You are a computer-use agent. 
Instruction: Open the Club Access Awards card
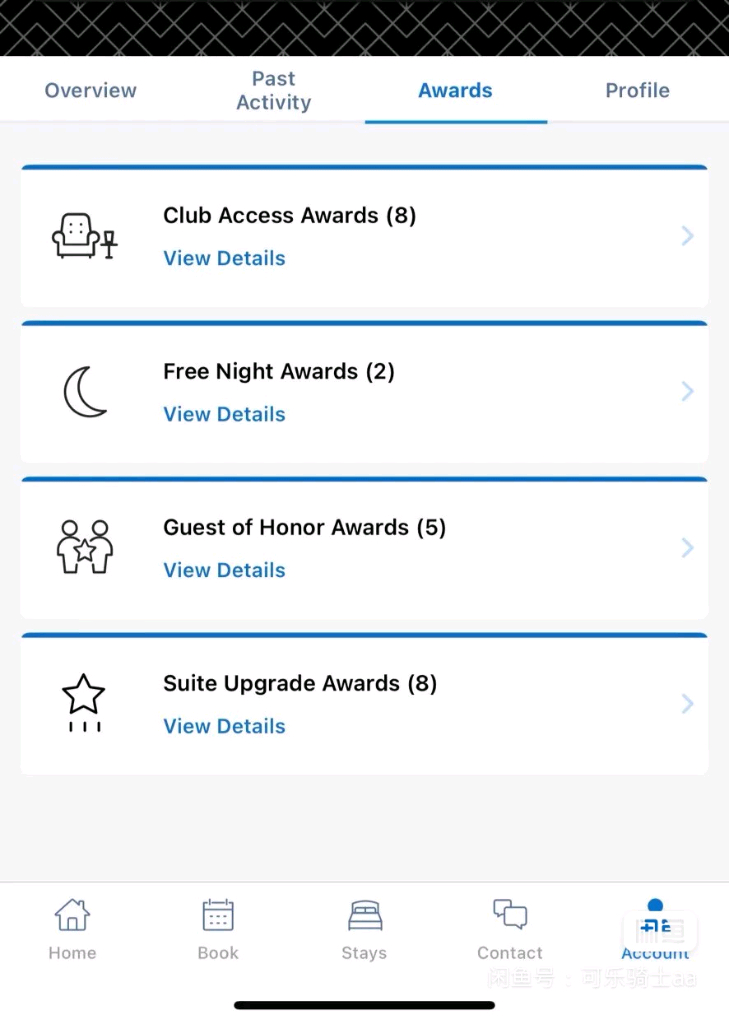coord(364,236)
